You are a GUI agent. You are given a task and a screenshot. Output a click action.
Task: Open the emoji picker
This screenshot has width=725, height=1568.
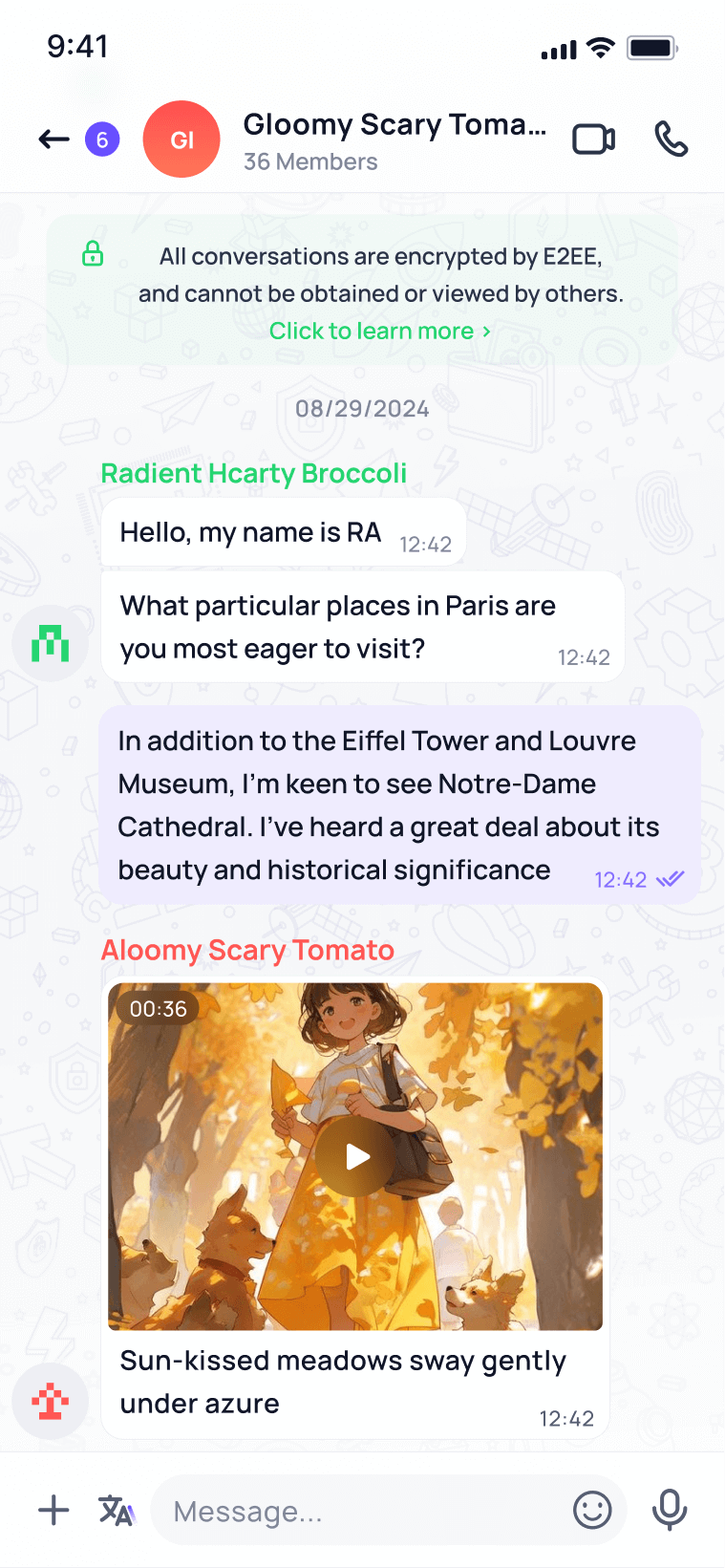(592, 1510)
